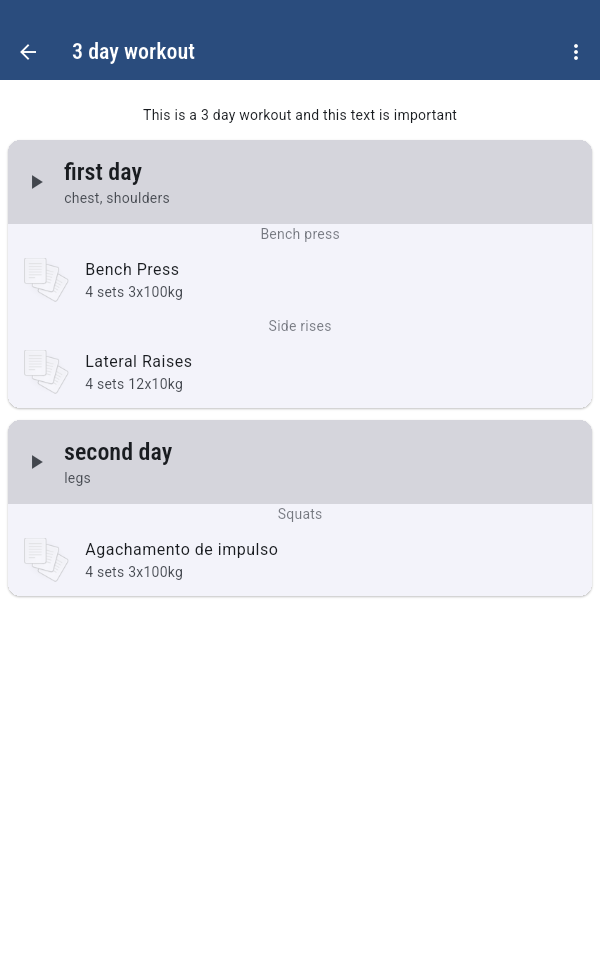Start the second day workout
Viewport: 600px width, 964px height.
(x=37, y=462)
